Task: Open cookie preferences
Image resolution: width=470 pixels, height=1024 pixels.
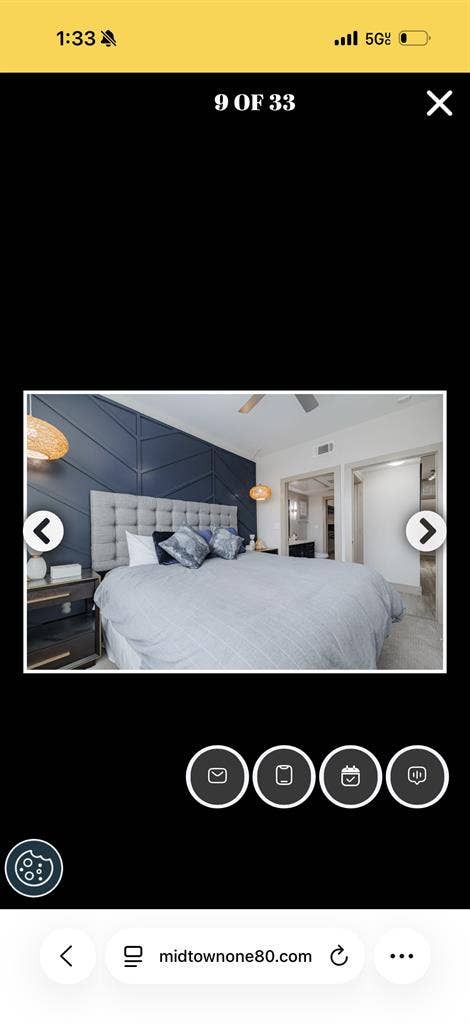Action: 34,868
